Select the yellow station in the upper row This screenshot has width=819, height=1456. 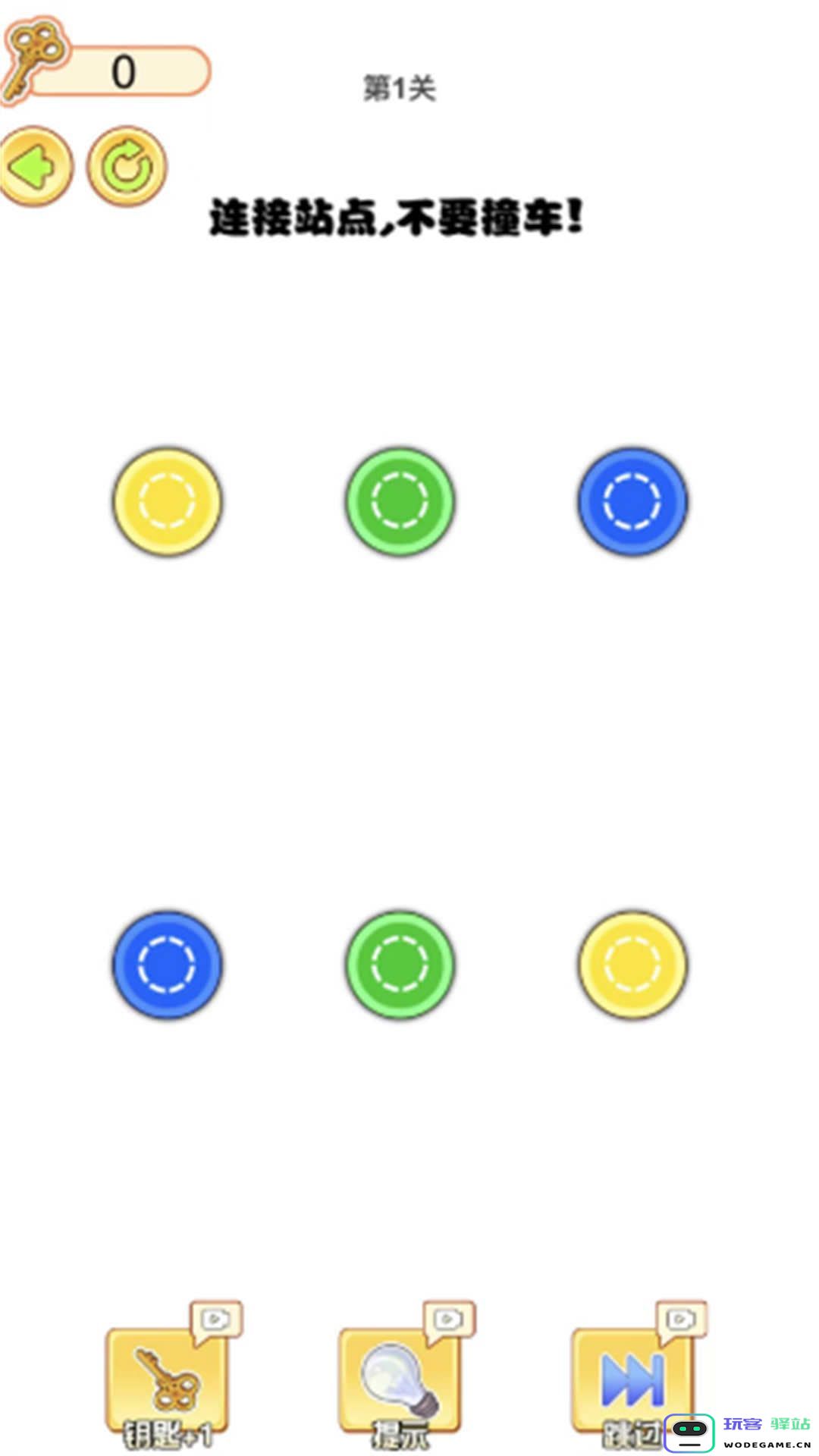pyautogui.click(x=168, y=502)
